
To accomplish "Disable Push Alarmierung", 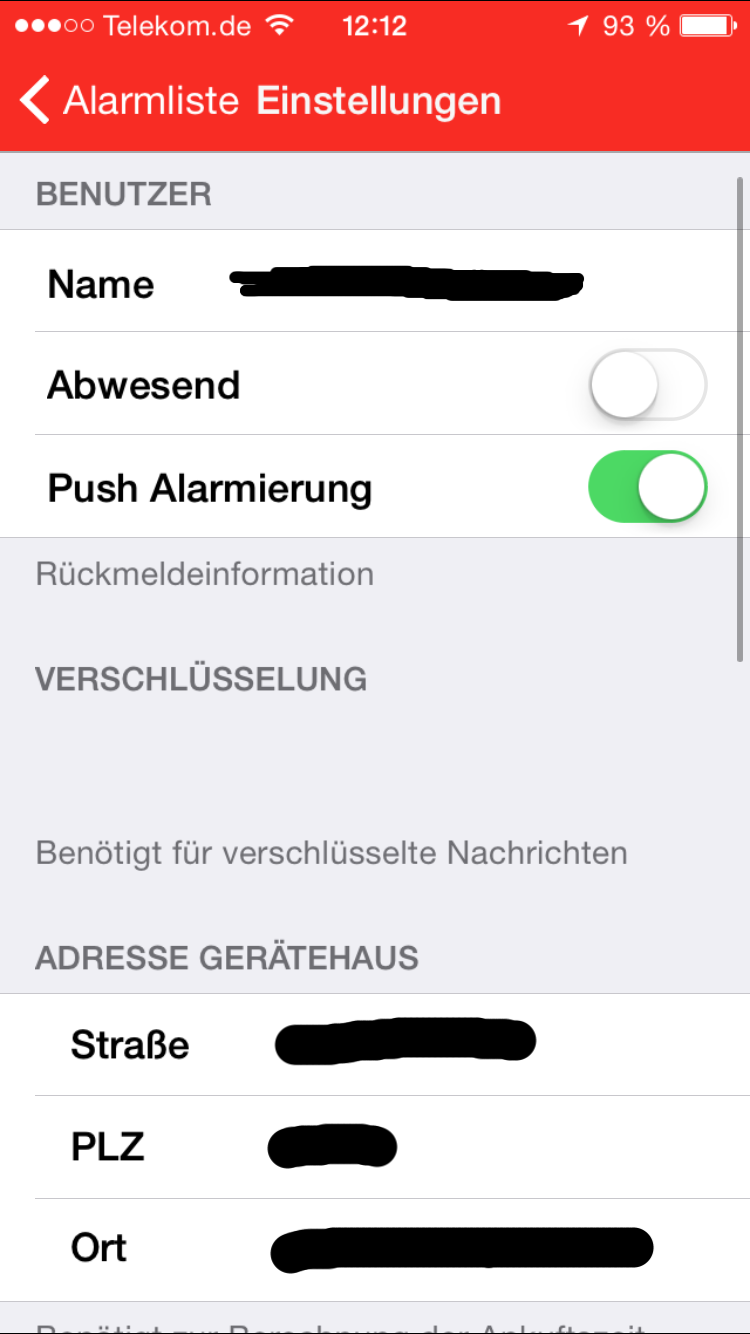I will [x=647, y=487].
